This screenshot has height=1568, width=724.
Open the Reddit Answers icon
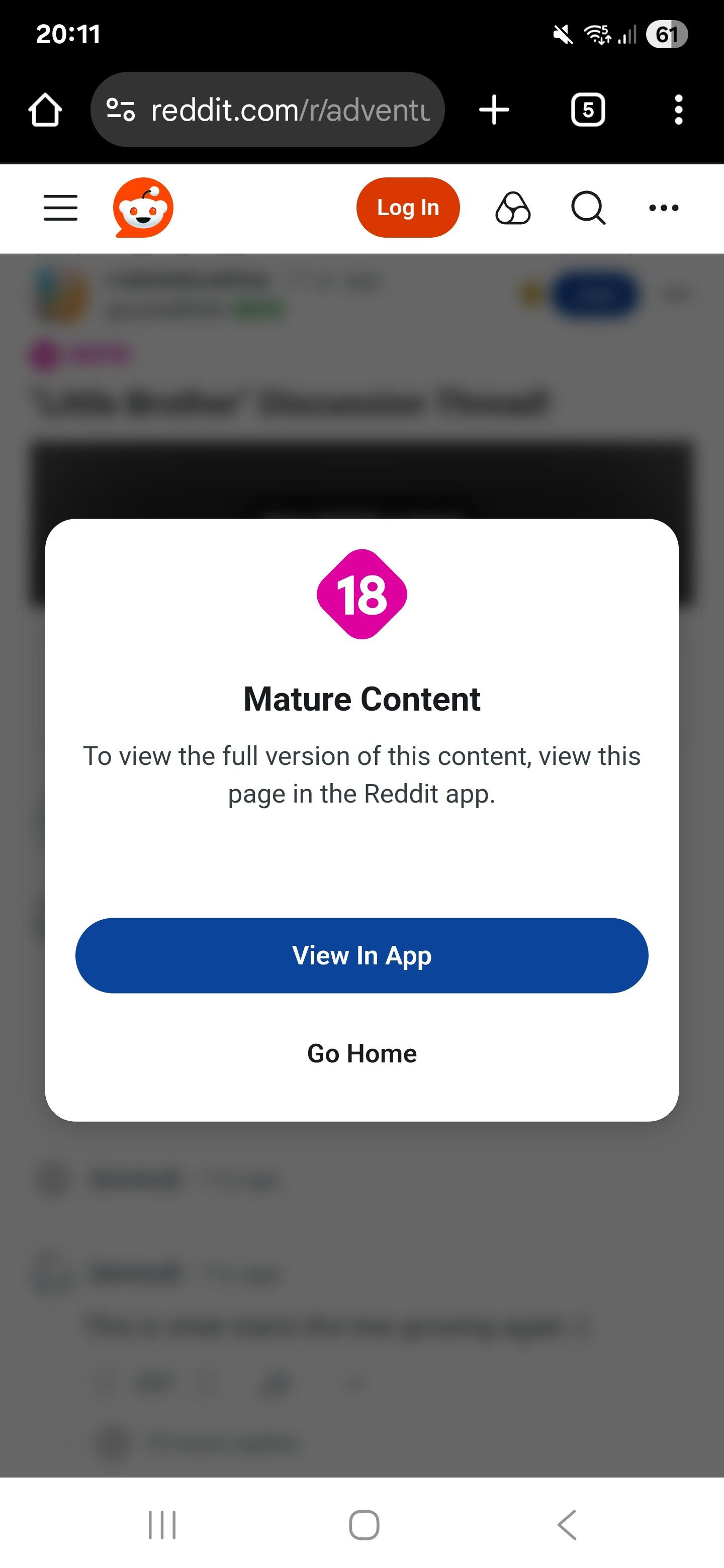click(x=513, y=208)
